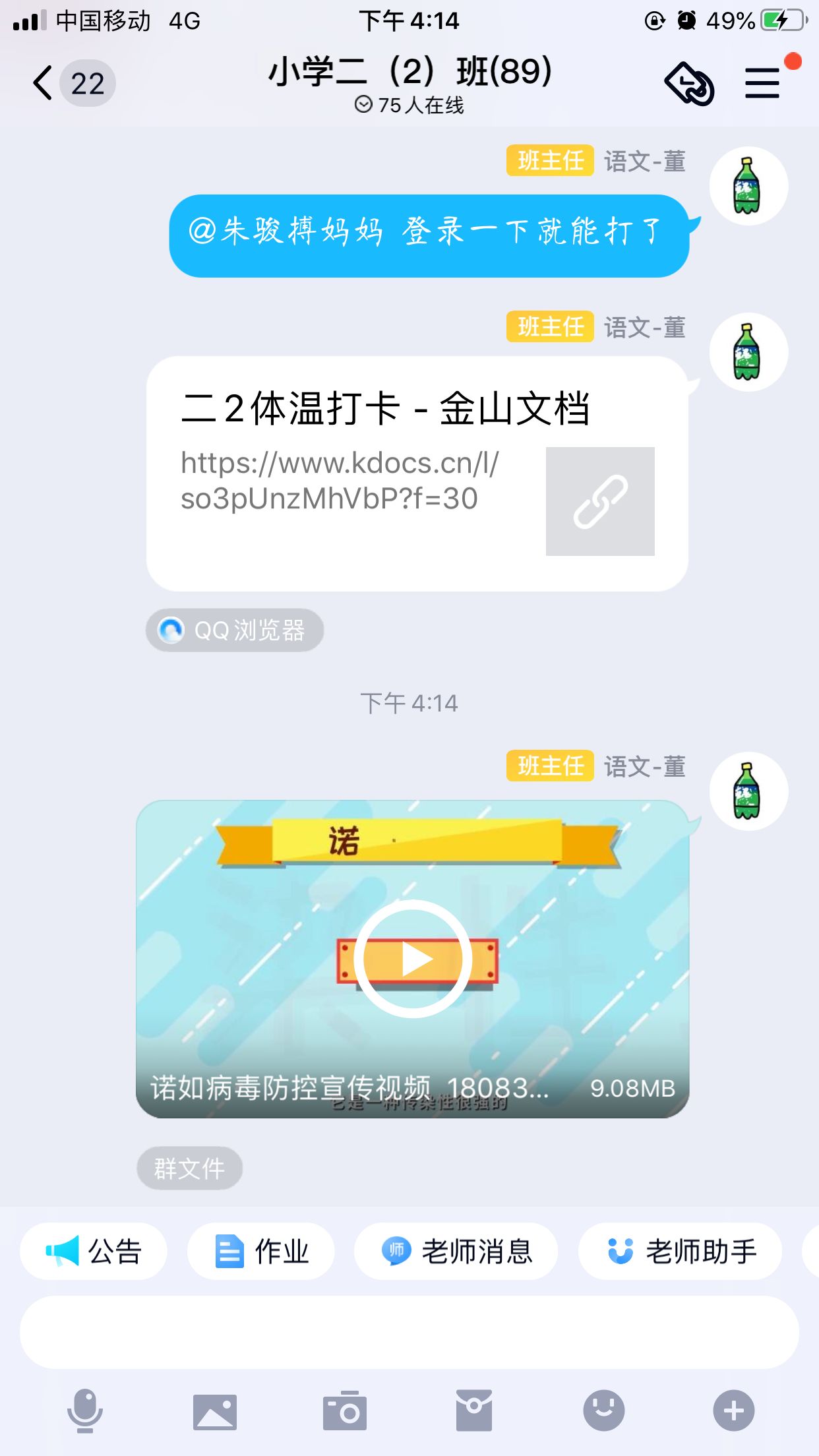The width and height of the screenshot is (819, 1456).
Task: Open the red packet icon
Action: click(x=474, y=1410)
